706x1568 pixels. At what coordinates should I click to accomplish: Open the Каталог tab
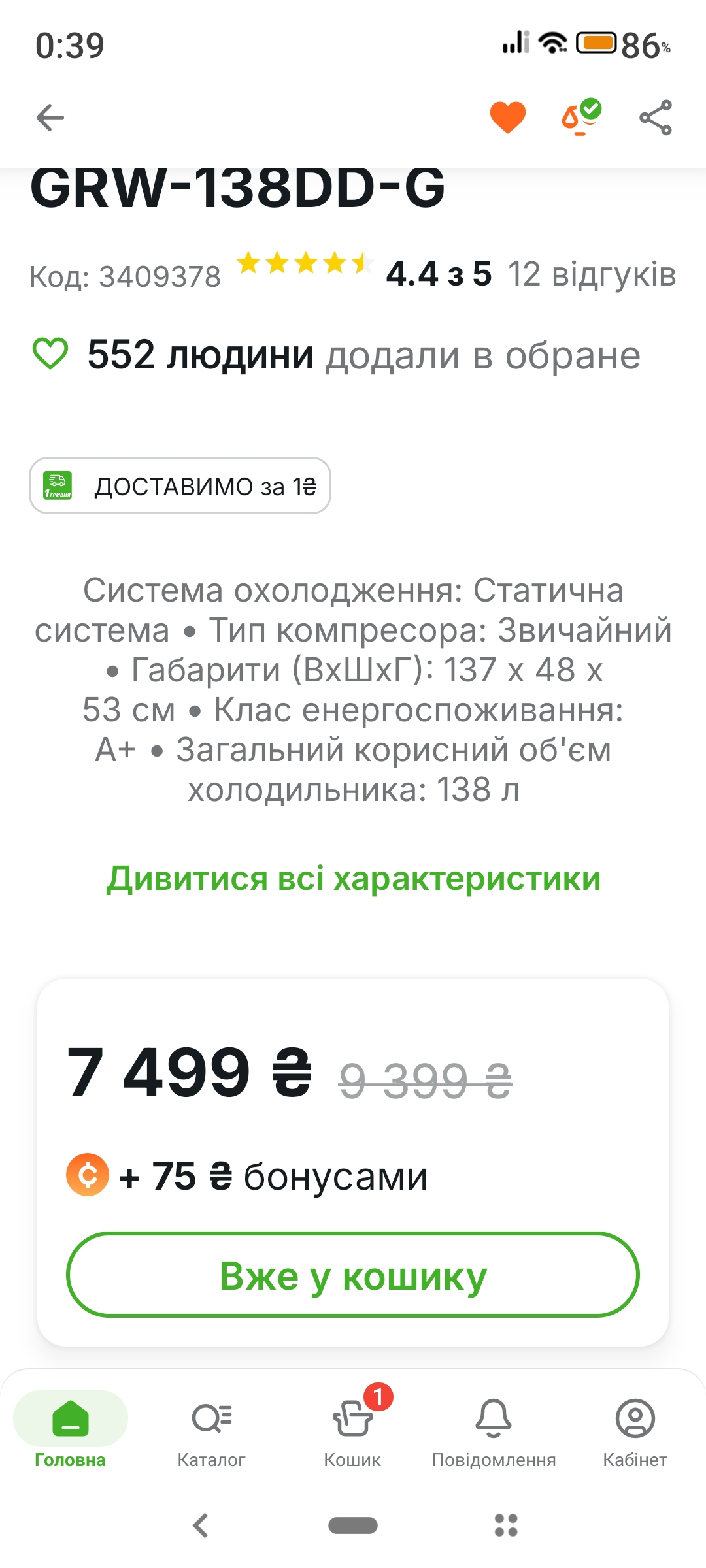(211, 1431)
